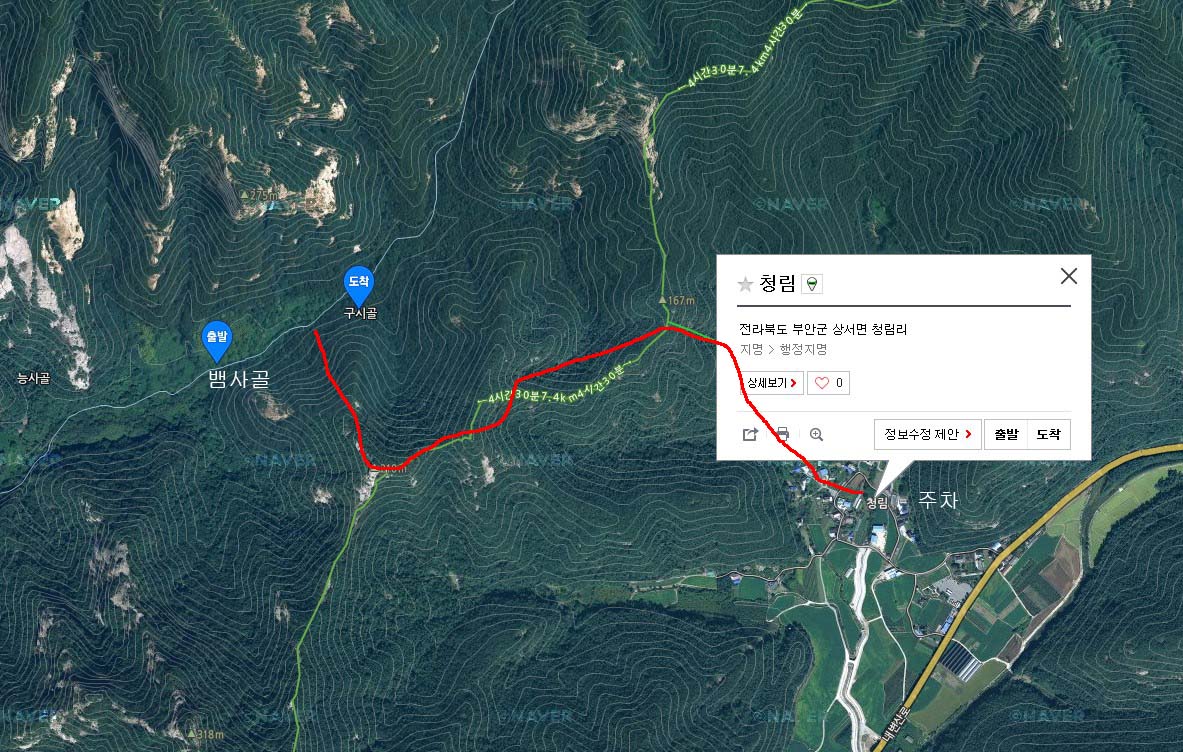Screen dimensions: 1183x752
Task: Like 청림 with the heart button
Action: (x=828, y=382)
